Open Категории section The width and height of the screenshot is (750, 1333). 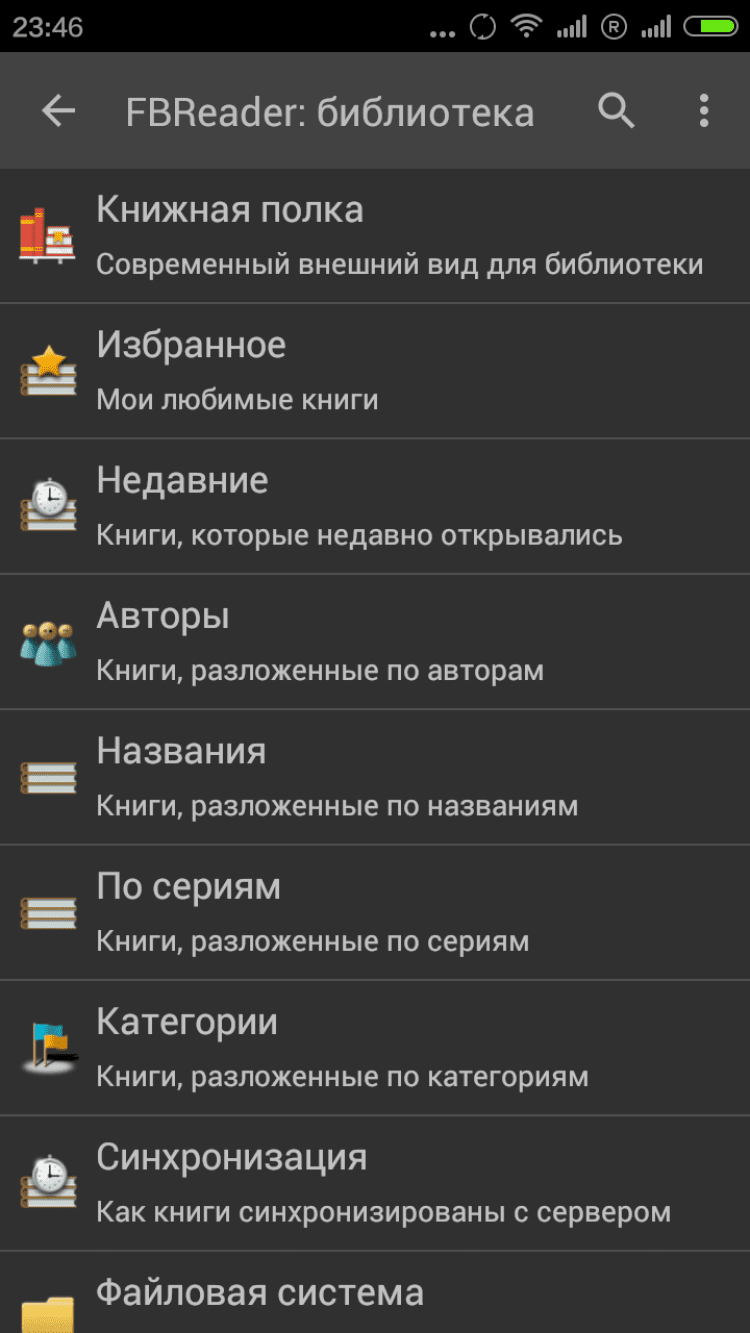point(375,1048)
